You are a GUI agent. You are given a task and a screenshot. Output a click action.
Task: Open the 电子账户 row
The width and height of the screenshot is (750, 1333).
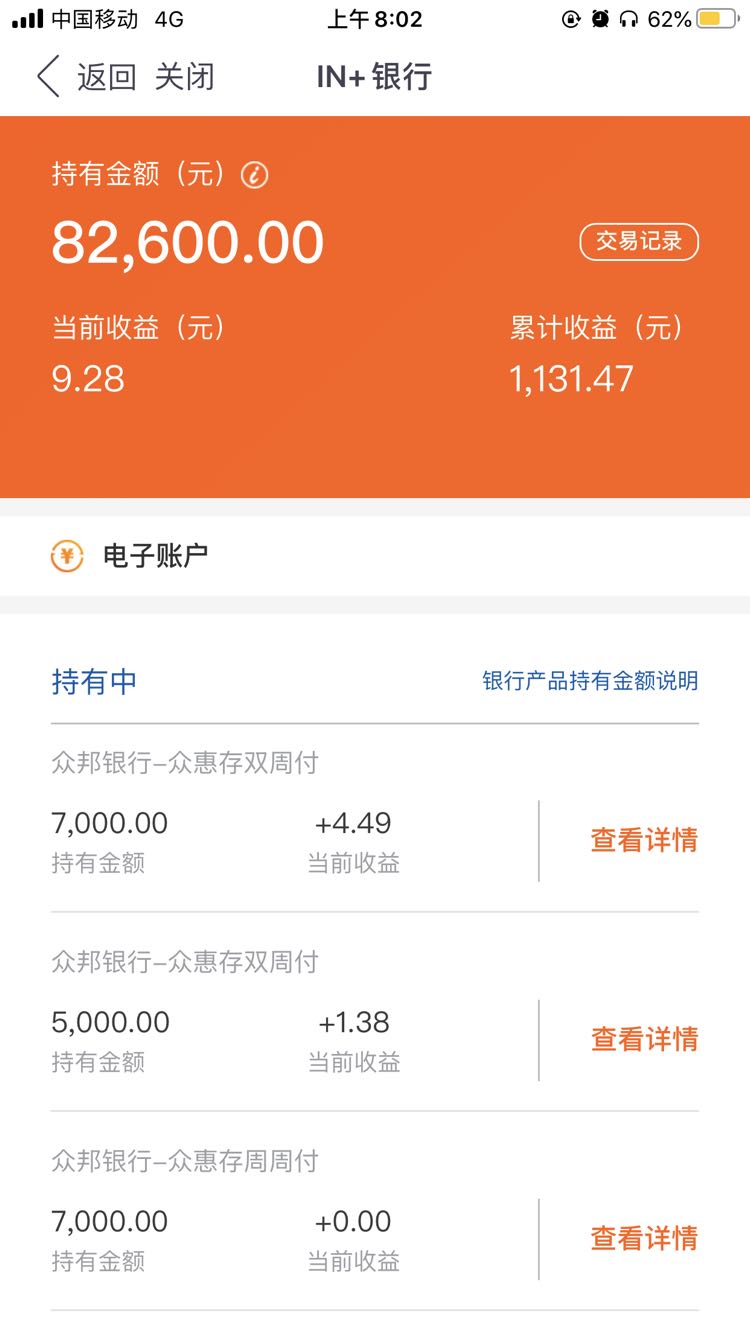tap(375, 556)
